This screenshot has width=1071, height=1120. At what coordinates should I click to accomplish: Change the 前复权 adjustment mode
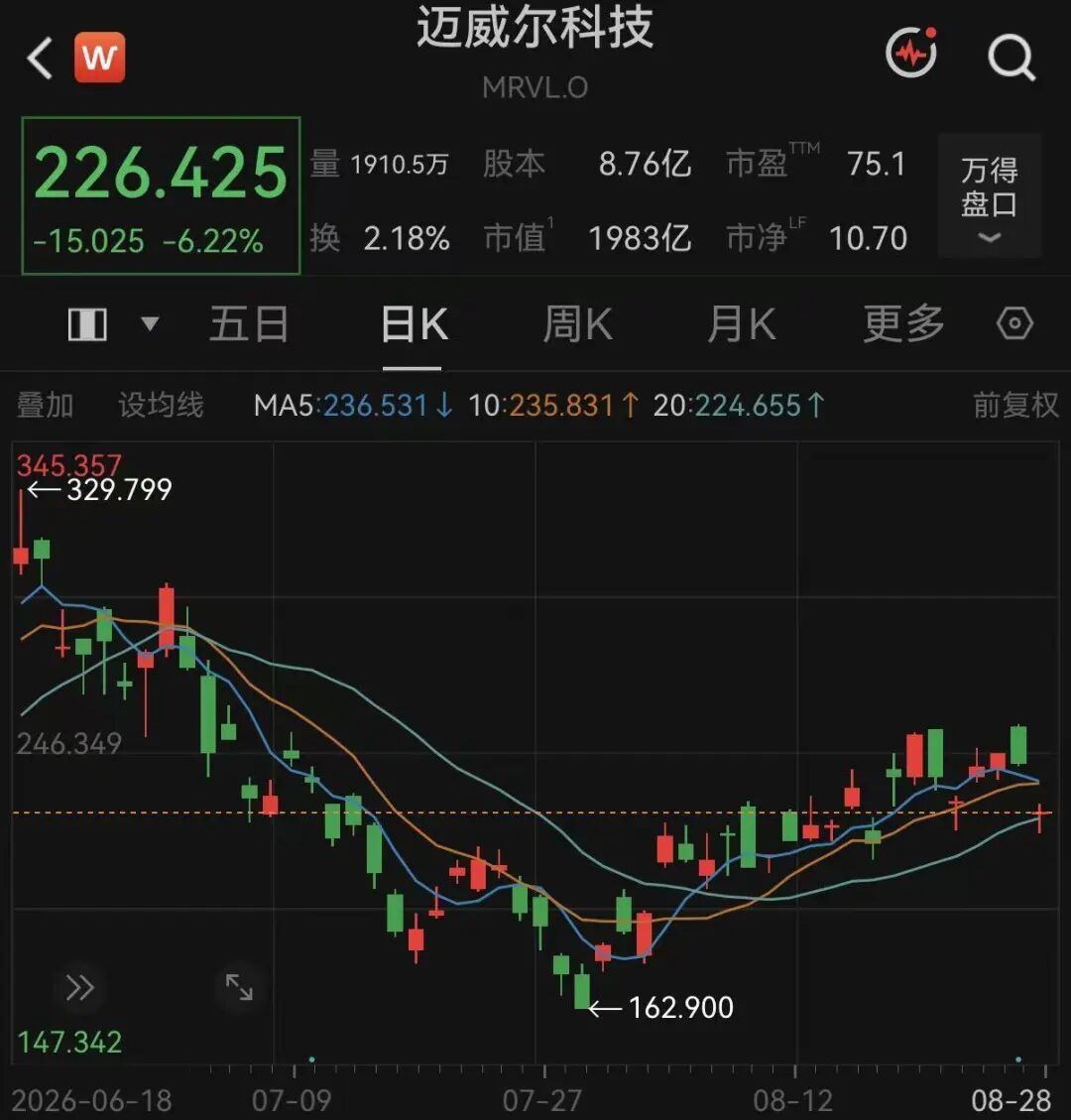(x=1015, y=405)
